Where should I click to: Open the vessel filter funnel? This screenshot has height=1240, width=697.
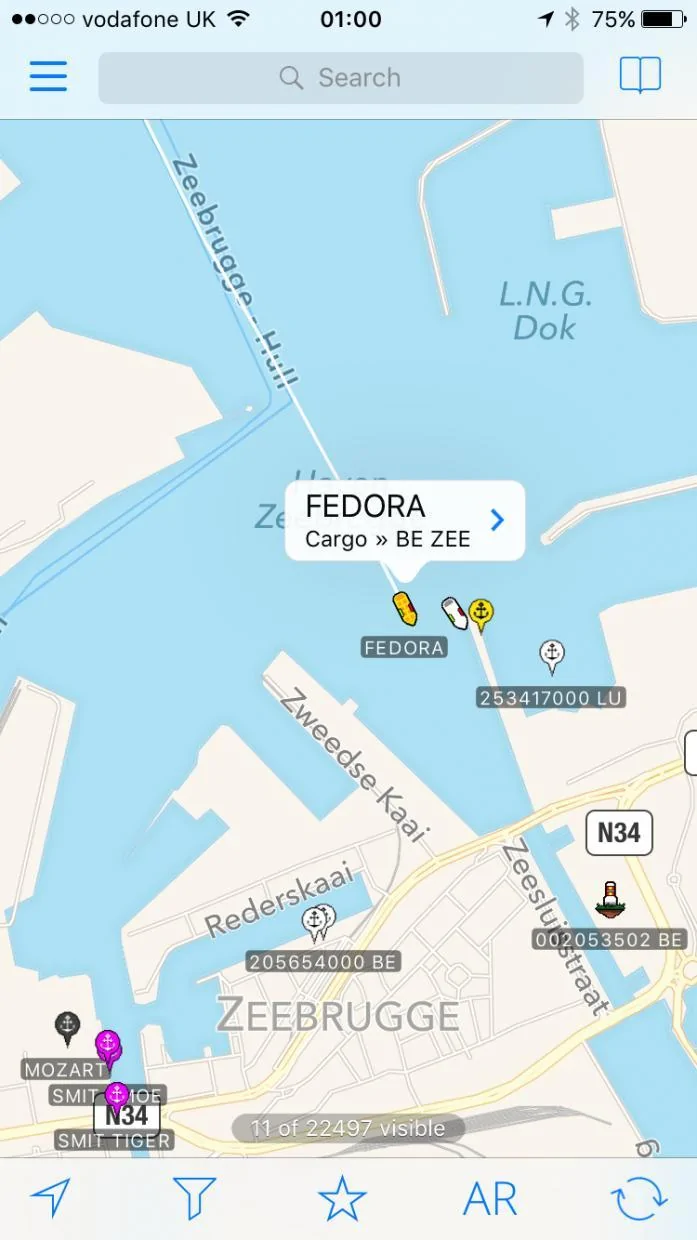195,1198
